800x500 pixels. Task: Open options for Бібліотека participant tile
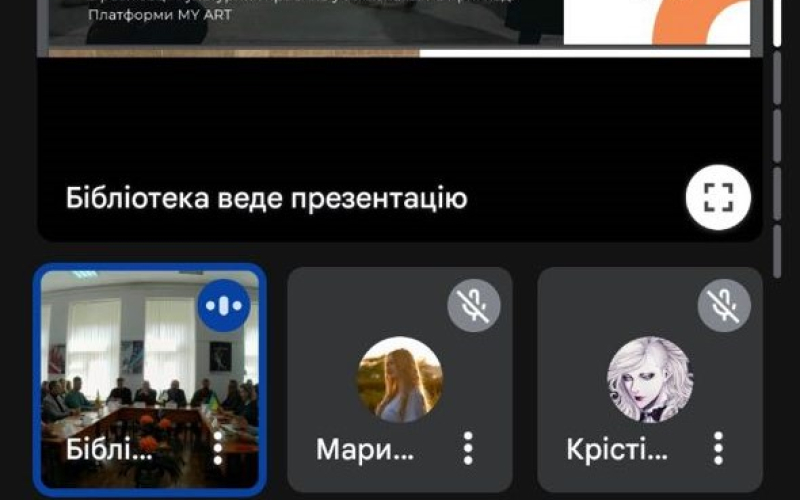pos(218,448)
